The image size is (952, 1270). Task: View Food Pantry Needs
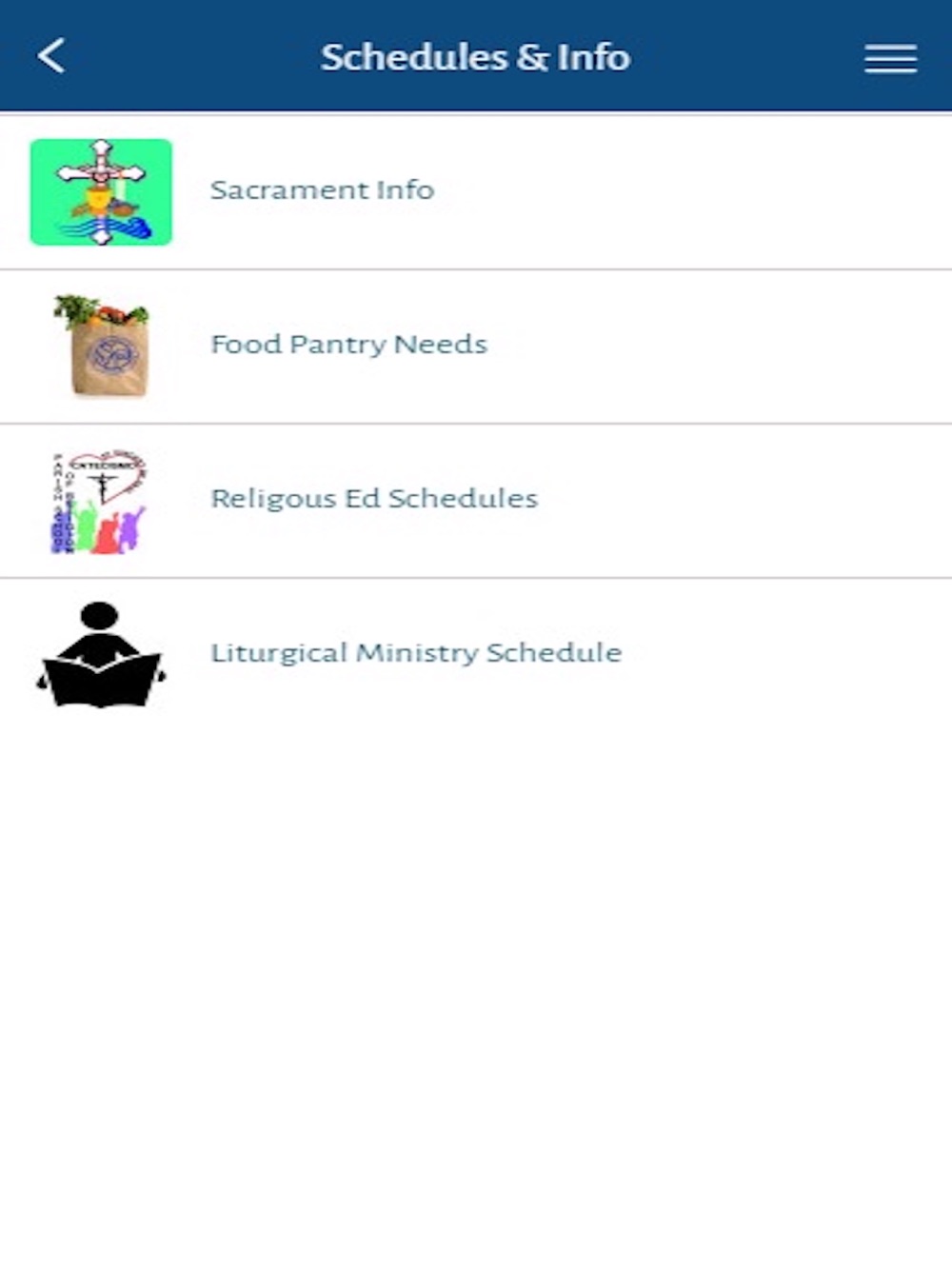(x=476, y=347)
